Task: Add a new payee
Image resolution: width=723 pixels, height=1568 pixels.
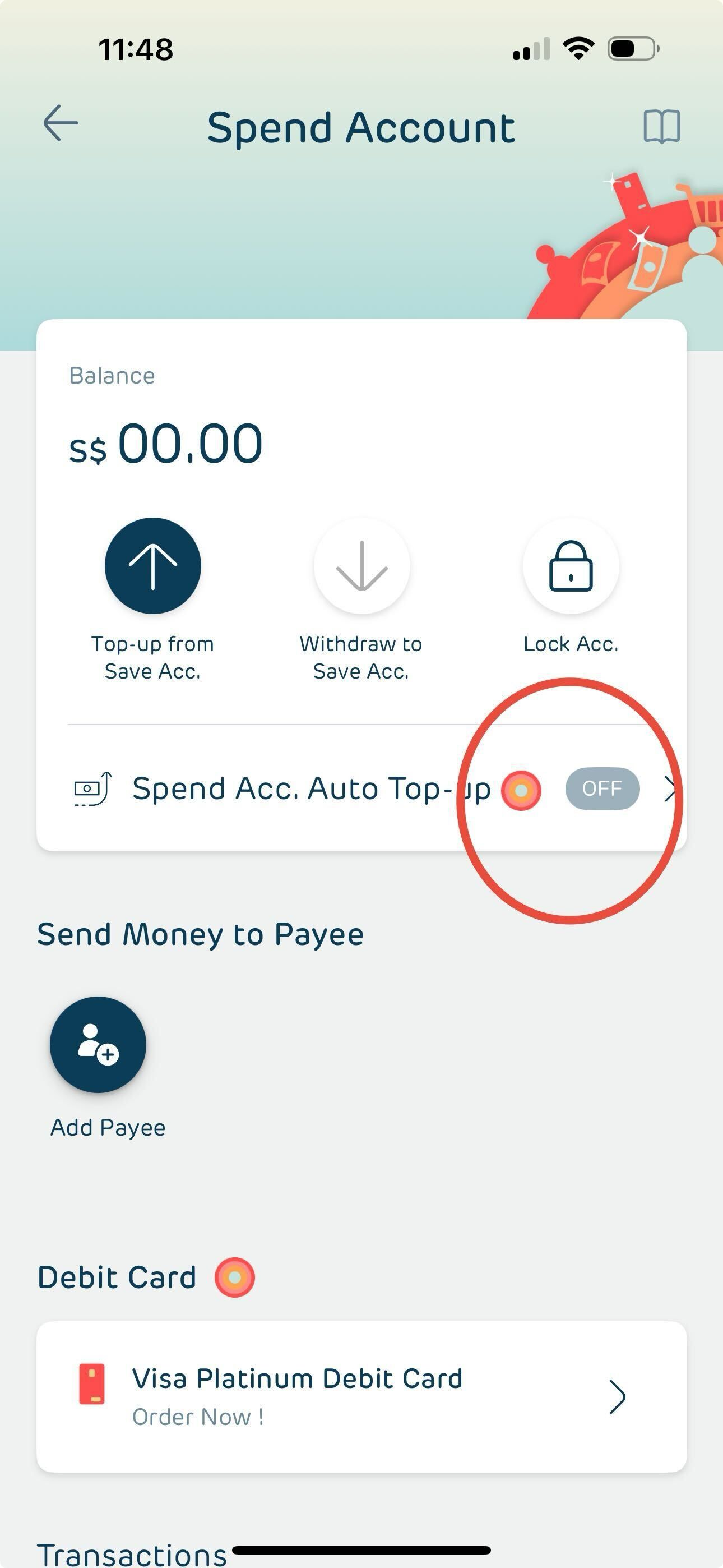Action: tap(98, 1045)
